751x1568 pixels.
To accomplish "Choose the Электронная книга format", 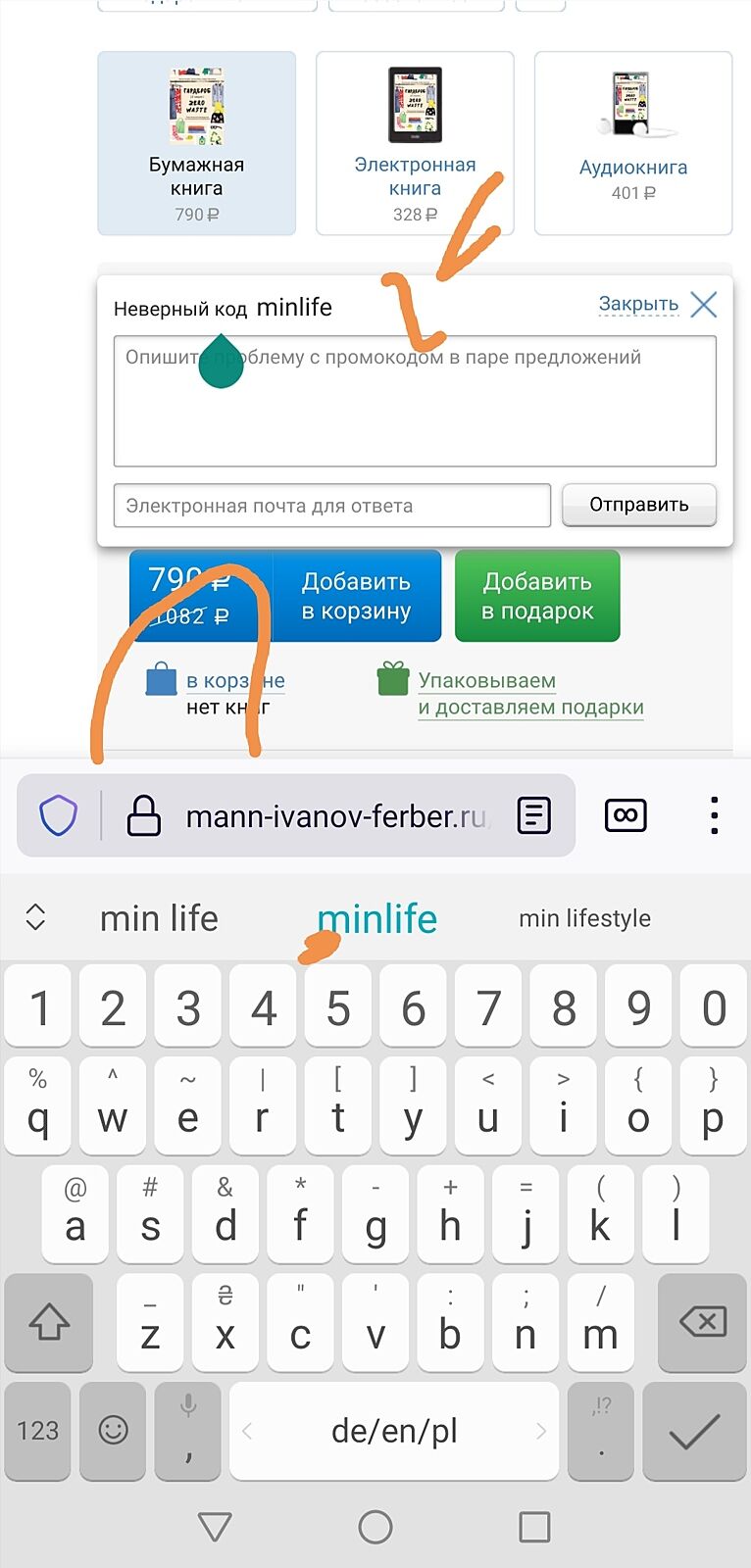I will click(415, 143).
